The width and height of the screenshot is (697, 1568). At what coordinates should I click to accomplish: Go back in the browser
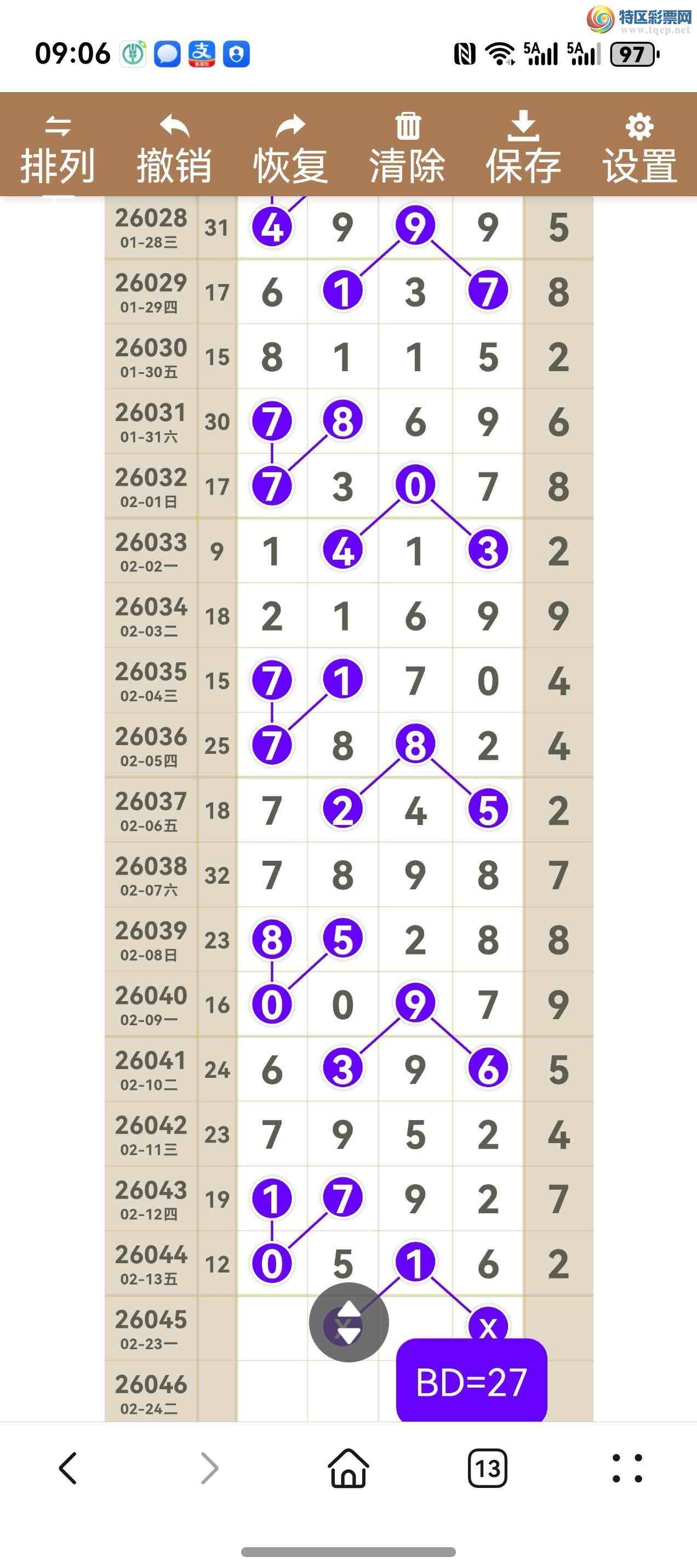coord(68,1468)
